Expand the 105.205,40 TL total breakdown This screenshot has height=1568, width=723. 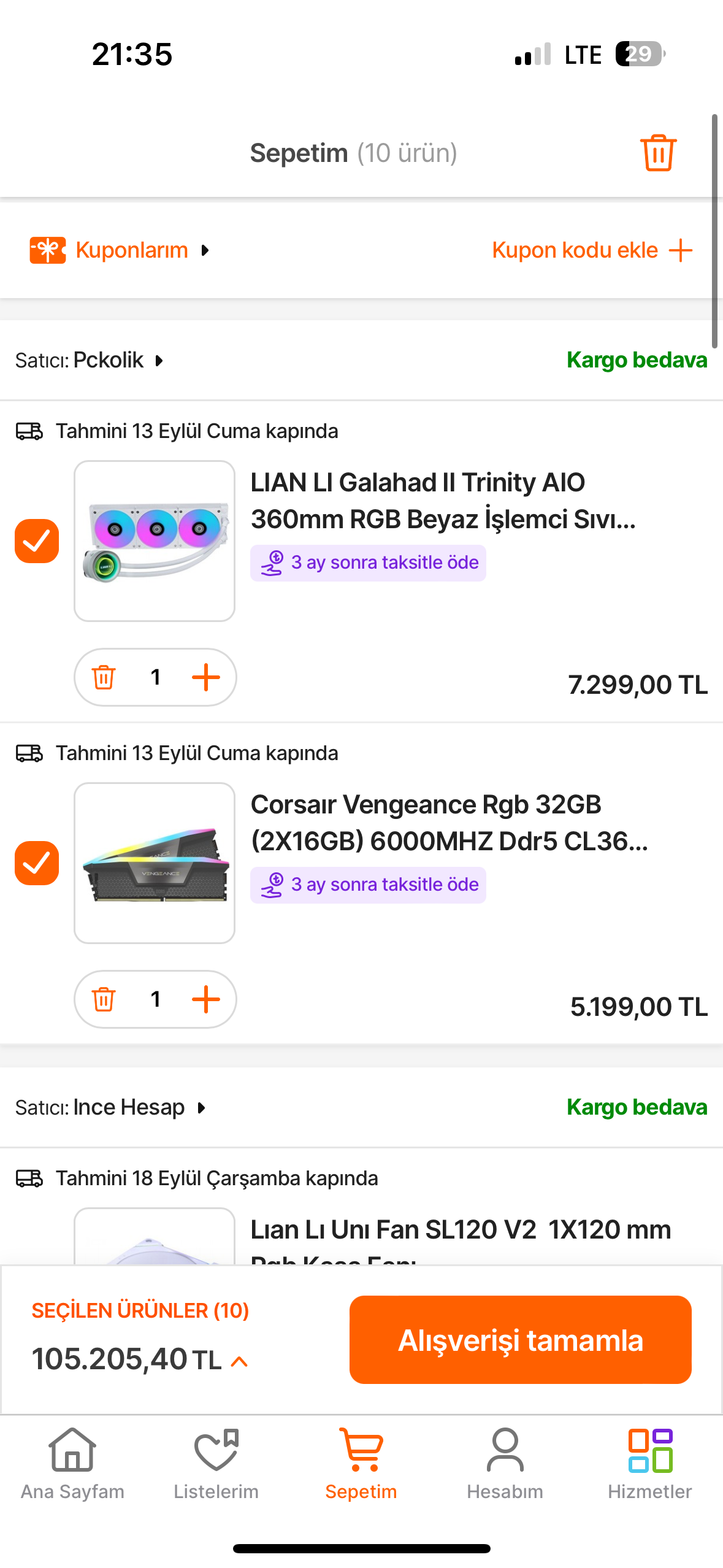click(239, 1361)
